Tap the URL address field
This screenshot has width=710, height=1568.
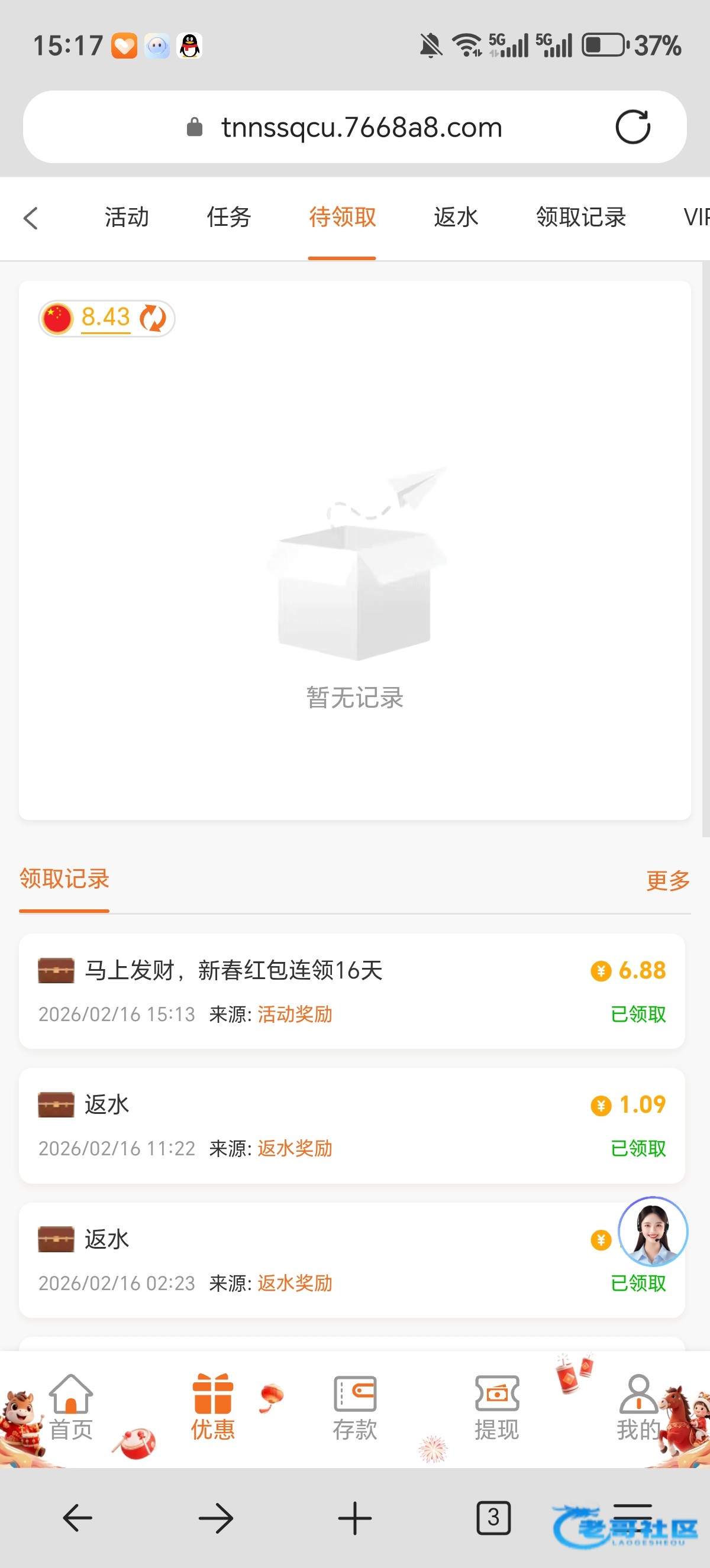pos(362,127)
